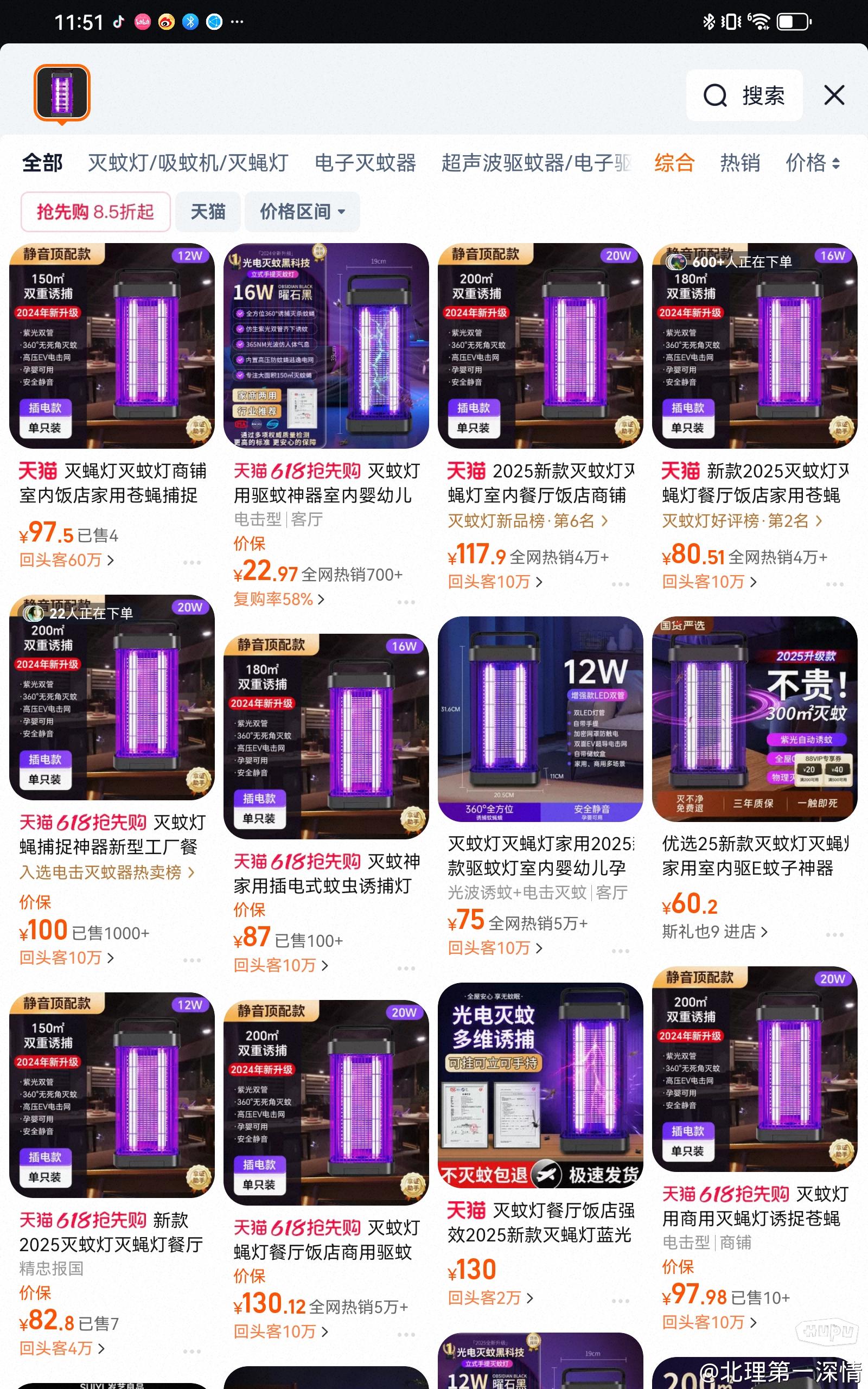The image size is (868, 1389).
Task: Tap the 搜索 search button
Action: (744, 95)
